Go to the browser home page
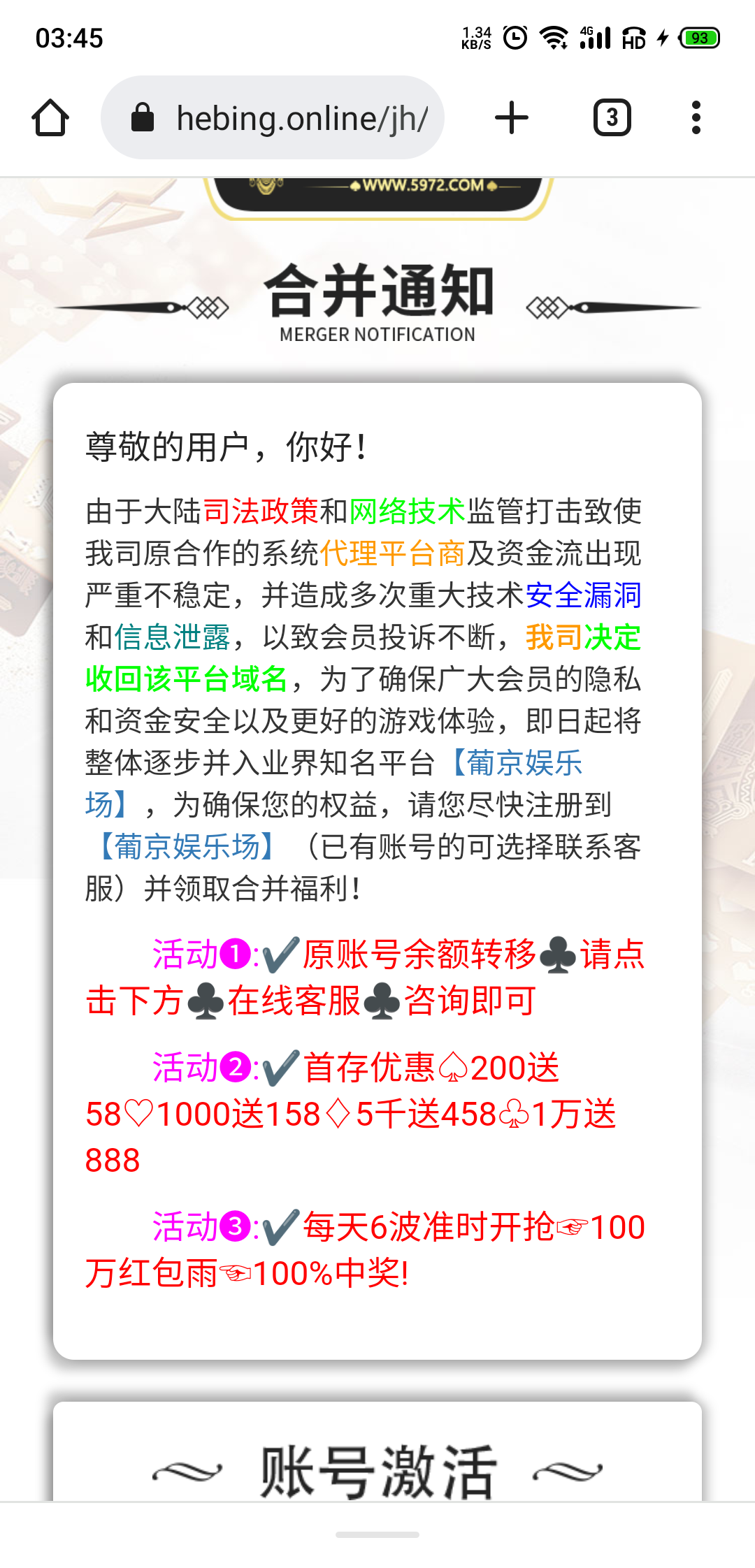 point(50,117)
